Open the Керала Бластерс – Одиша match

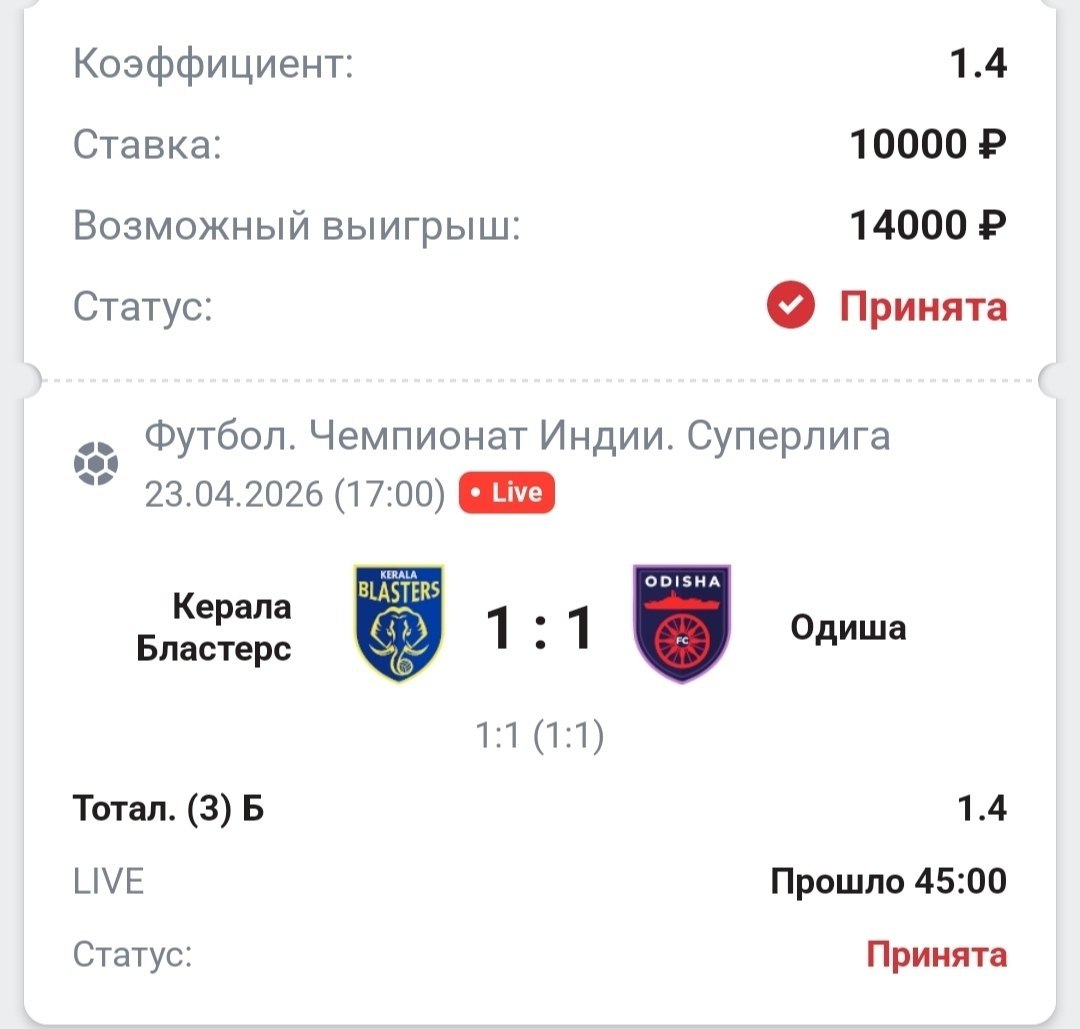click(x=539, y=628)
